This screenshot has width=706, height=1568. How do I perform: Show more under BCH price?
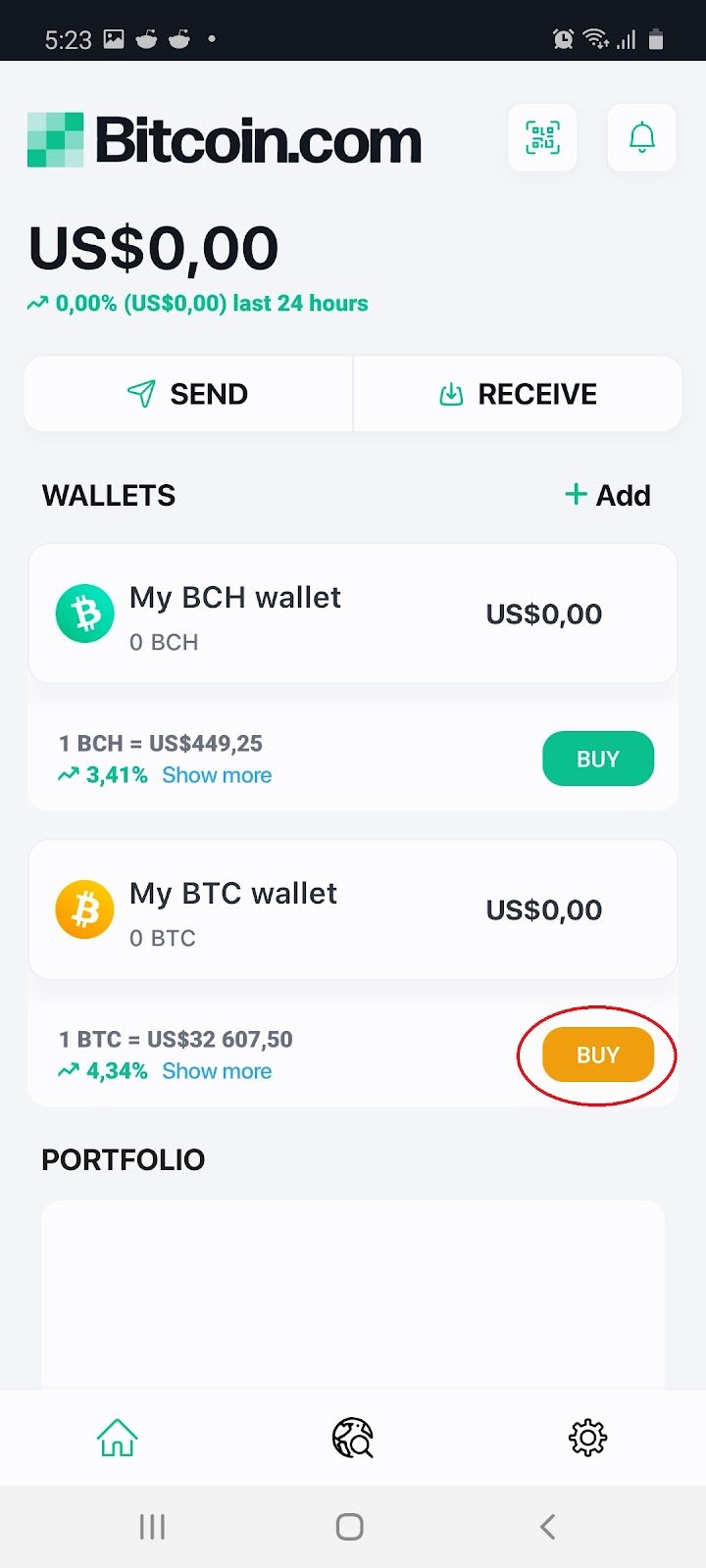[217, 775]
